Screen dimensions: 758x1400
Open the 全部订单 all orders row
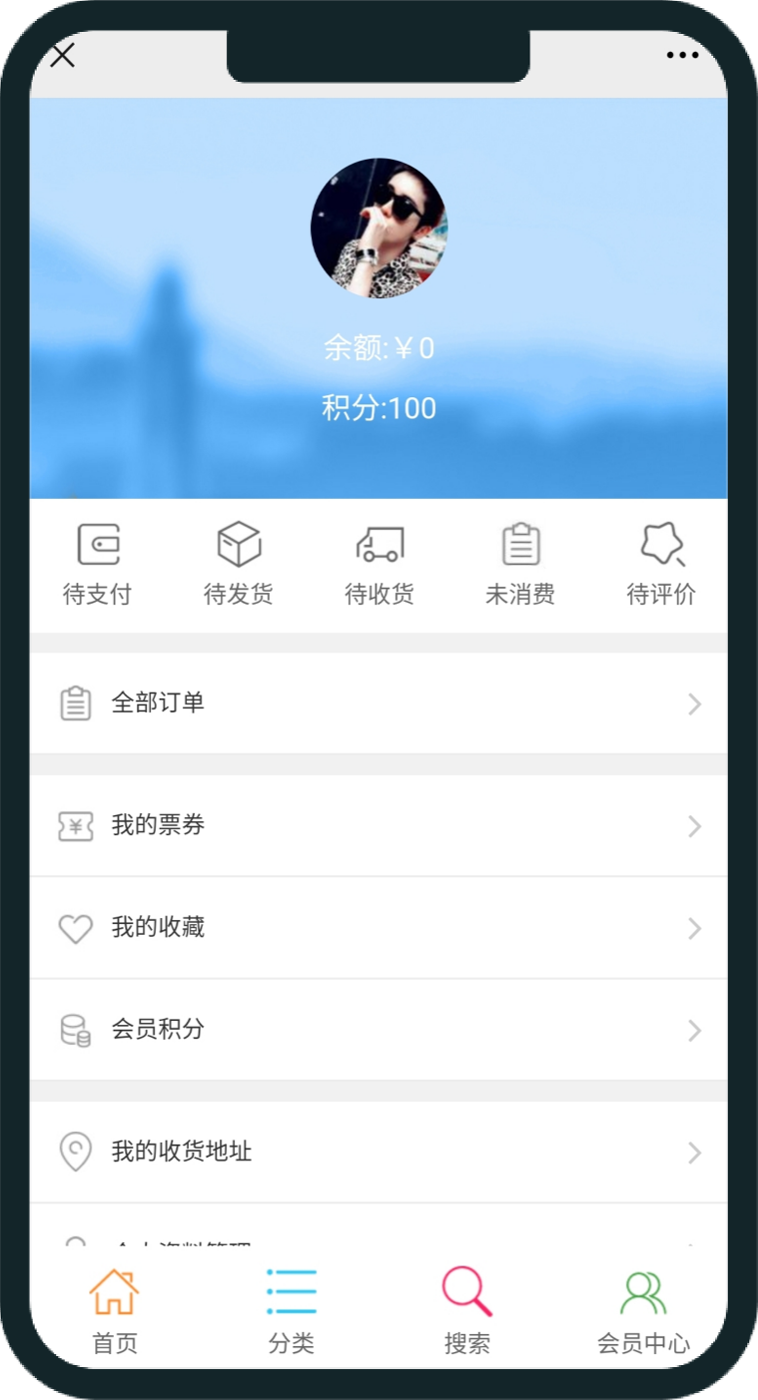tap(378, 703)
